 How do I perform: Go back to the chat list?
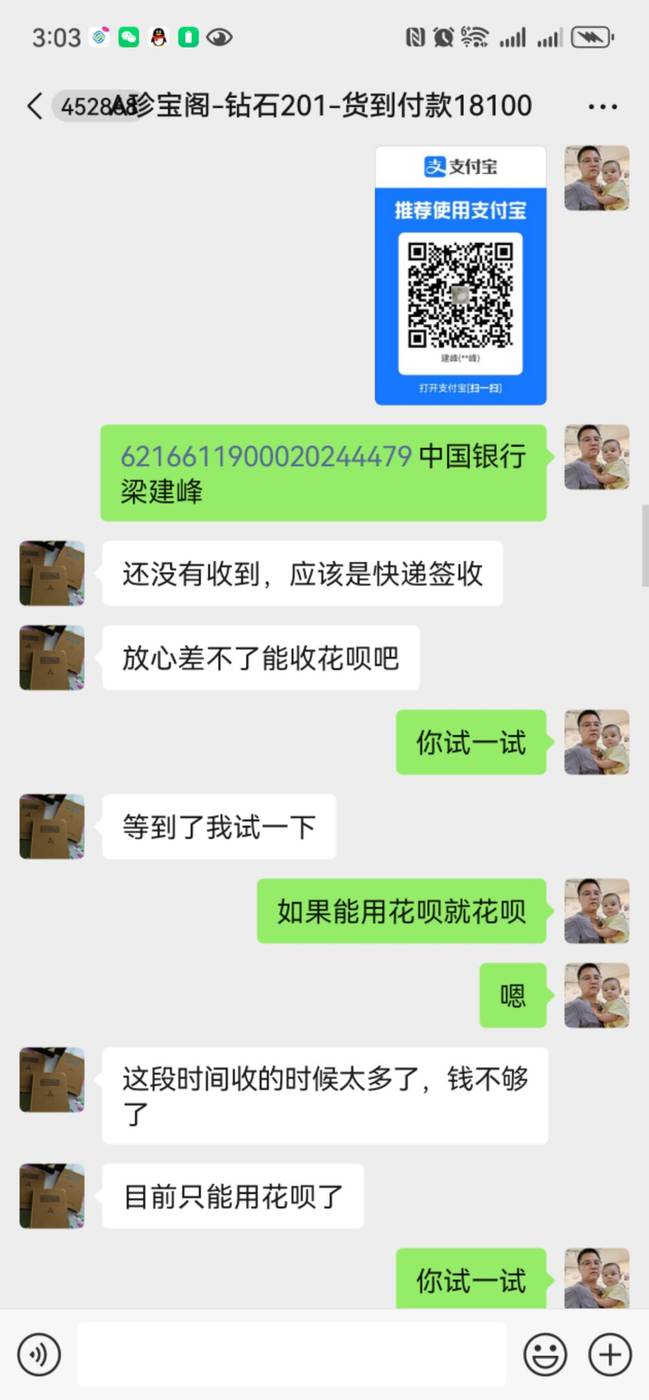(x=35, y=106)
